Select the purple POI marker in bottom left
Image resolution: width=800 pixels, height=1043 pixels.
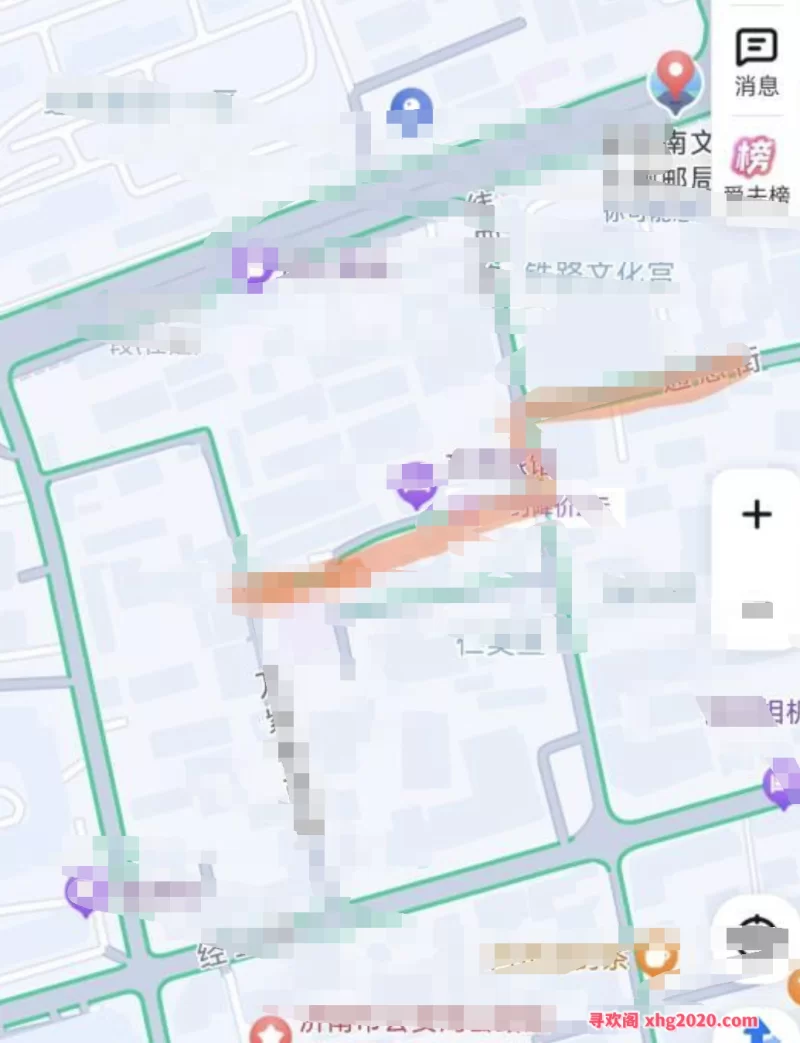pos(78,893)
